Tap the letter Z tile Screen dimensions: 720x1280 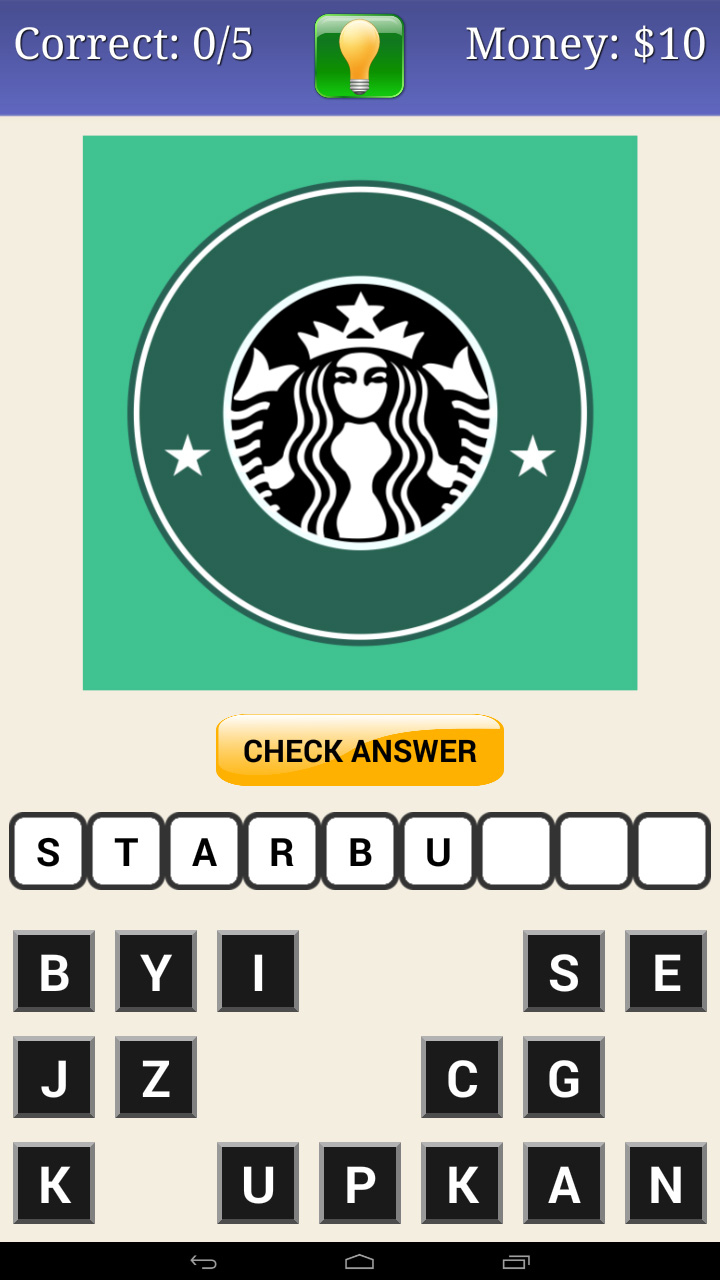[x=156, y=1079]
